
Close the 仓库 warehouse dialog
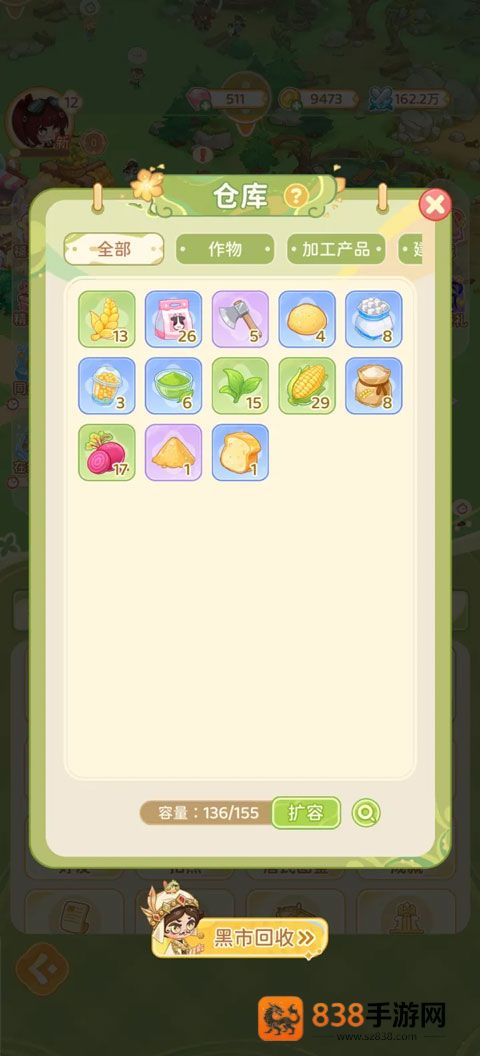pyautogui.click(x=435, y=205)
